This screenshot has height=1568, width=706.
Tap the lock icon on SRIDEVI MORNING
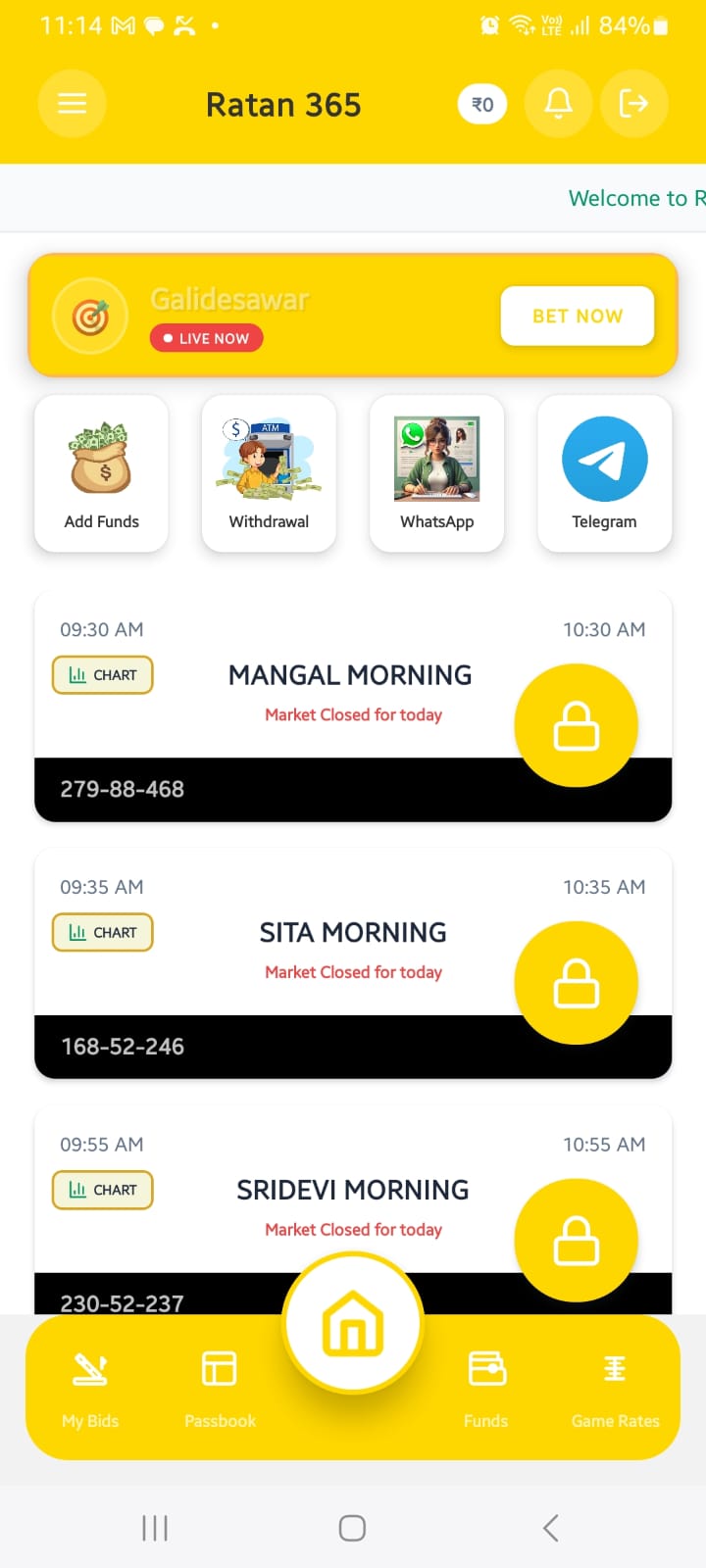click(576, 1240)
